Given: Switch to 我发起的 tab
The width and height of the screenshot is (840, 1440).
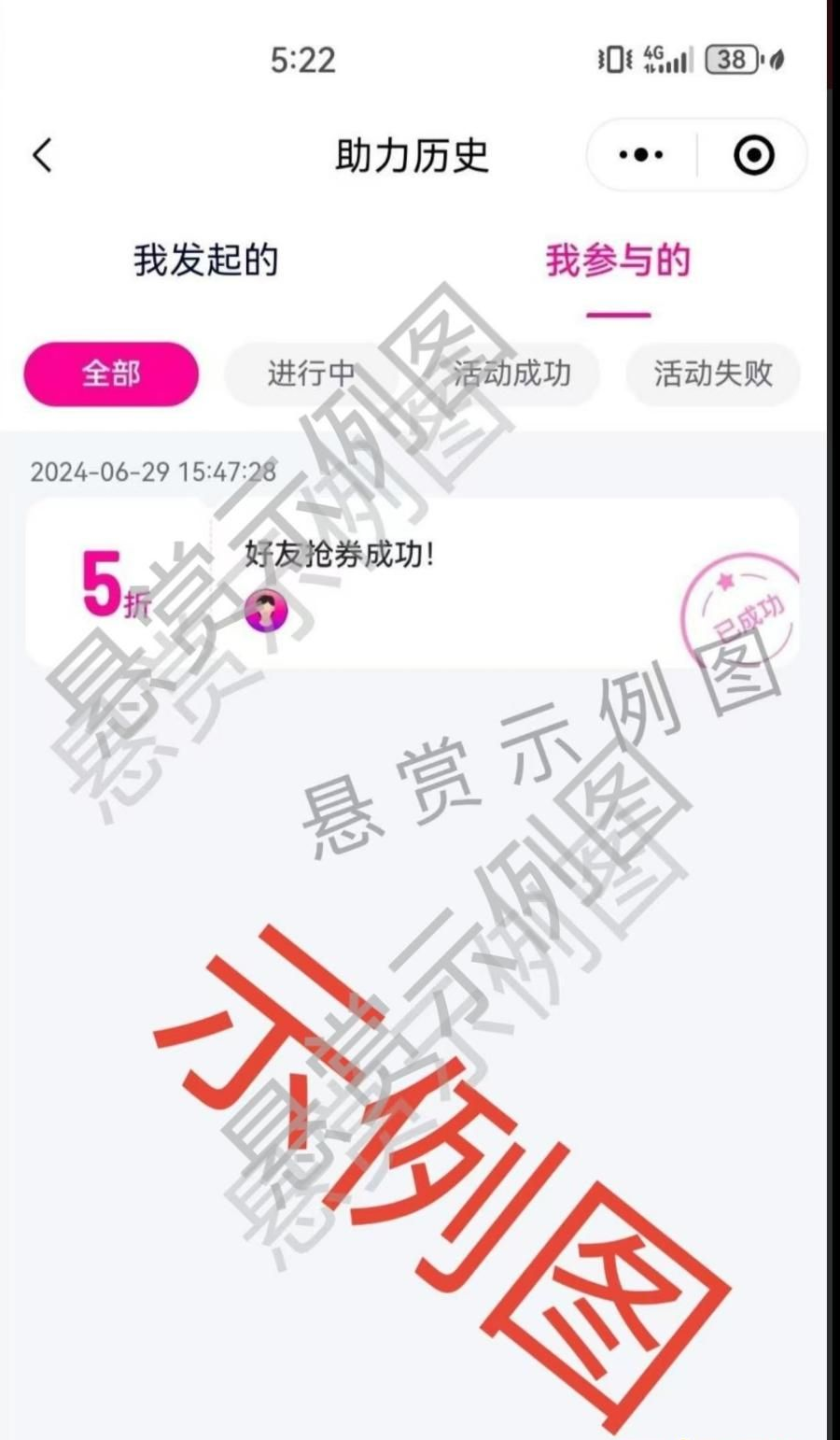Looking at the screenshot, I should (205, 260).
